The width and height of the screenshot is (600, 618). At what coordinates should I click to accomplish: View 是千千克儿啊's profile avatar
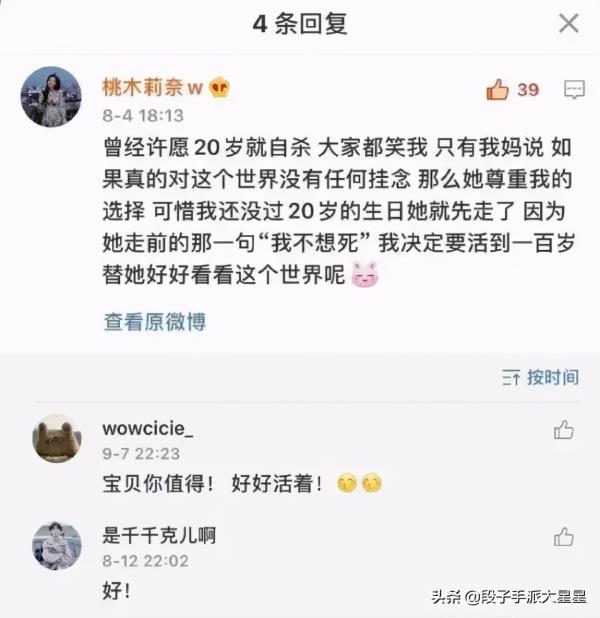[56, 545]
